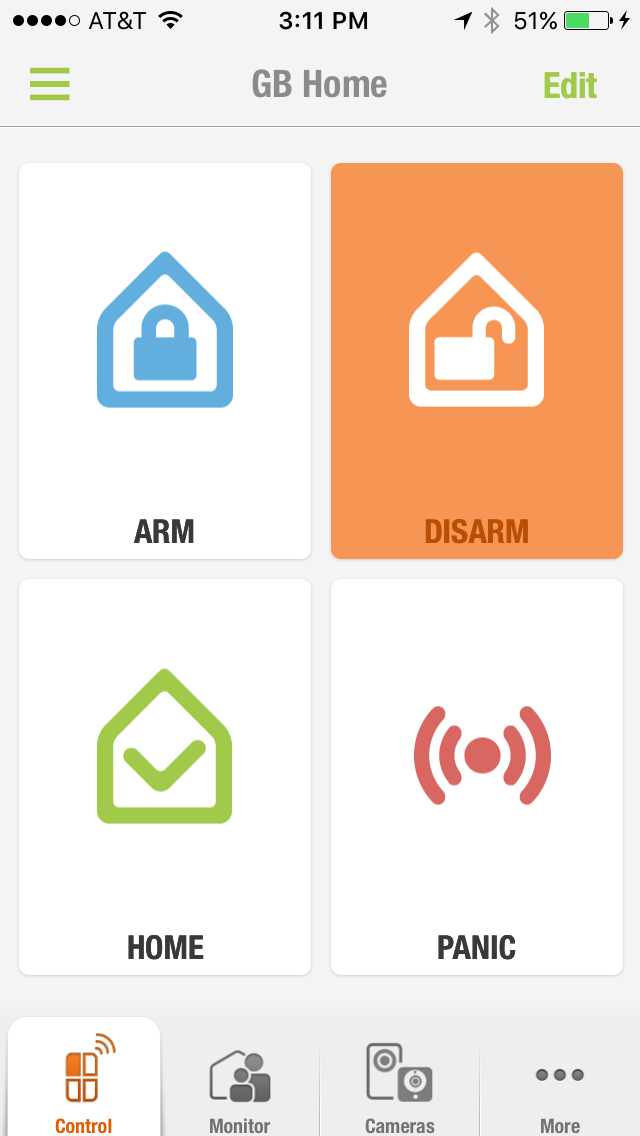Trigger the Panic alarm tile
This screenshot has width=640, height=1136.
(477, 777)
